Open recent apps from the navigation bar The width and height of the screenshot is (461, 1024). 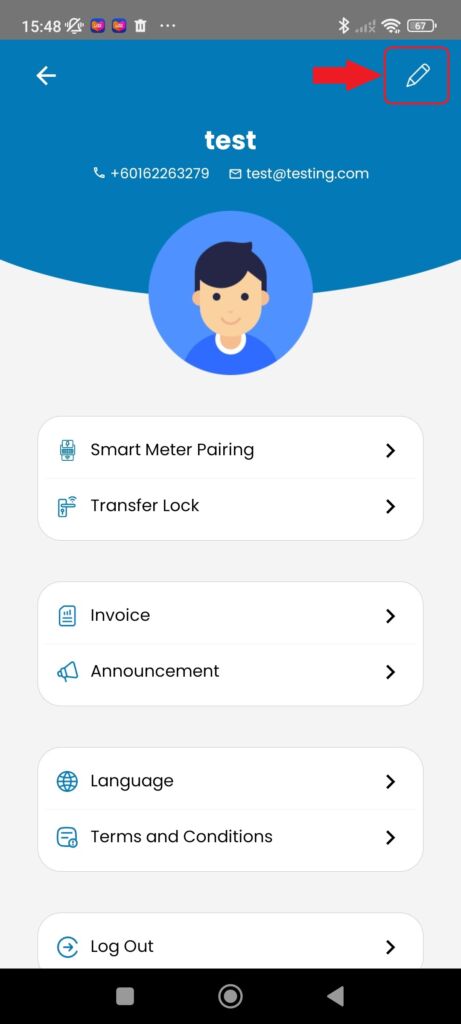click(x=125, y=996)
